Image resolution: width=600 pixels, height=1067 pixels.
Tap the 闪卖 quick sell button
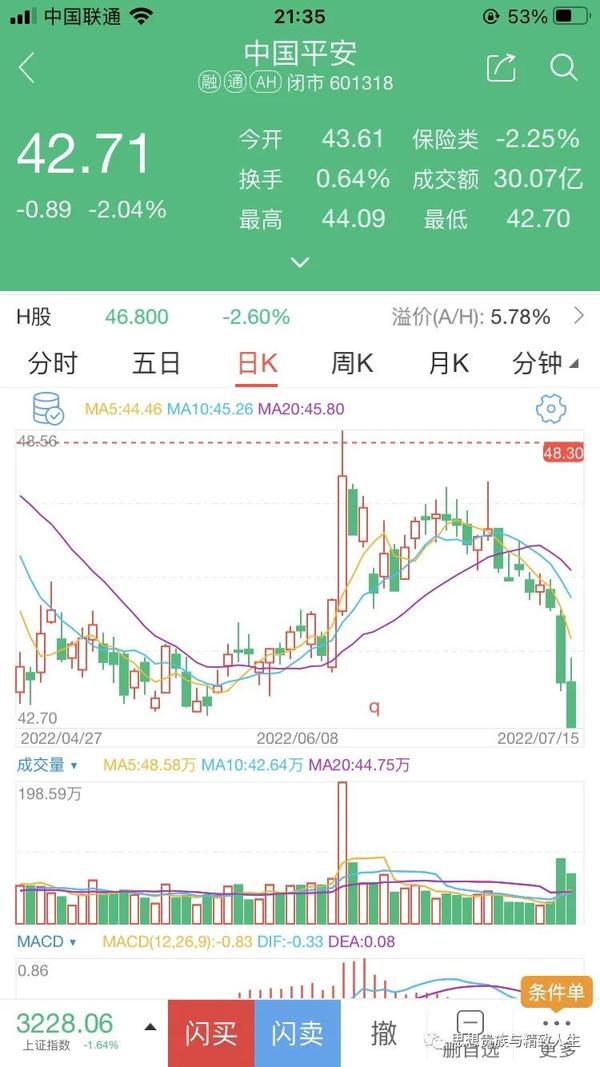tap(297, 1033)
